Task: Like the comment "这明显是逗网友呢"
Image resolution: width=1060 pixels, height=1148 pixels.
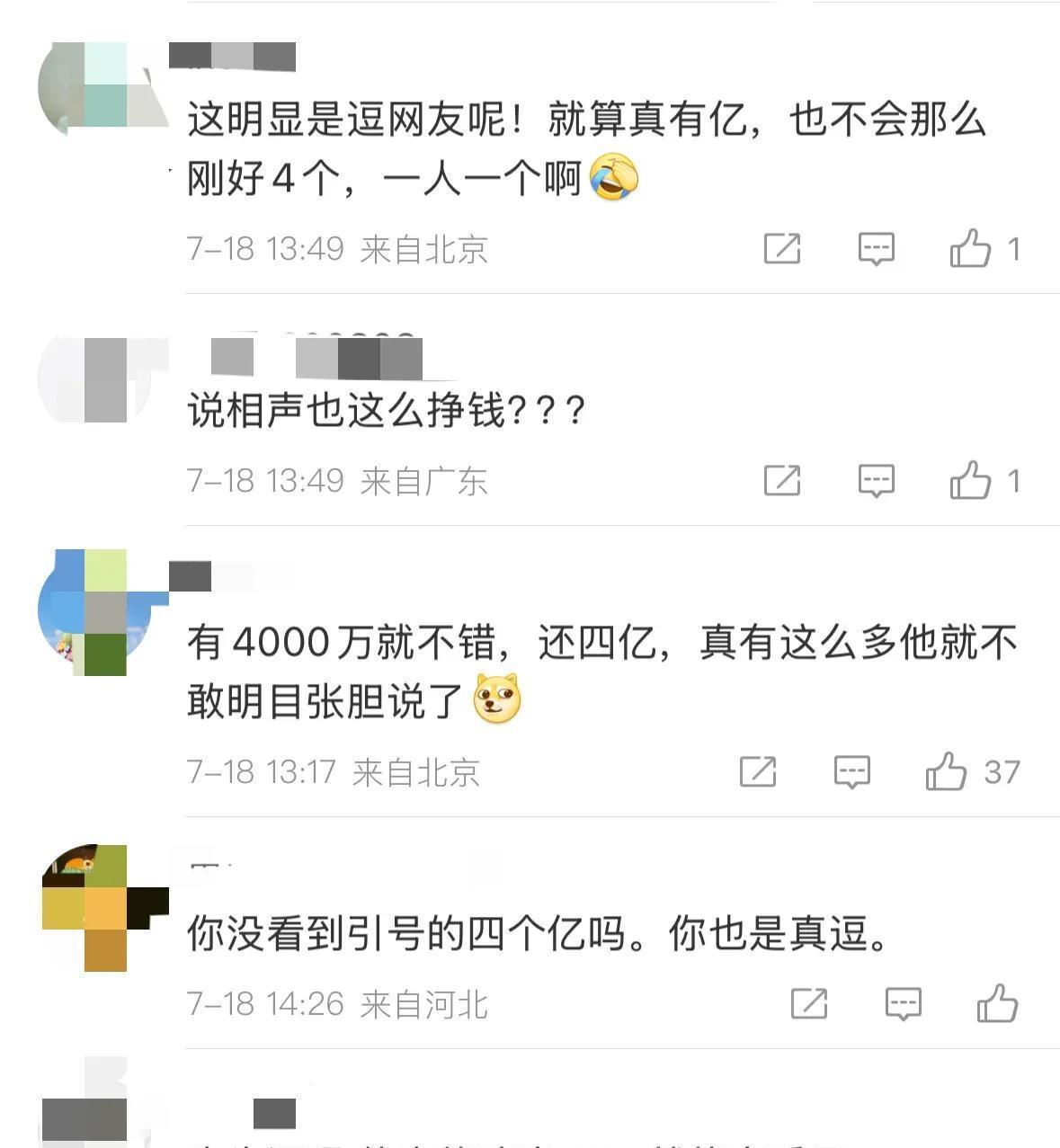Action: click(x=971, y=248)
